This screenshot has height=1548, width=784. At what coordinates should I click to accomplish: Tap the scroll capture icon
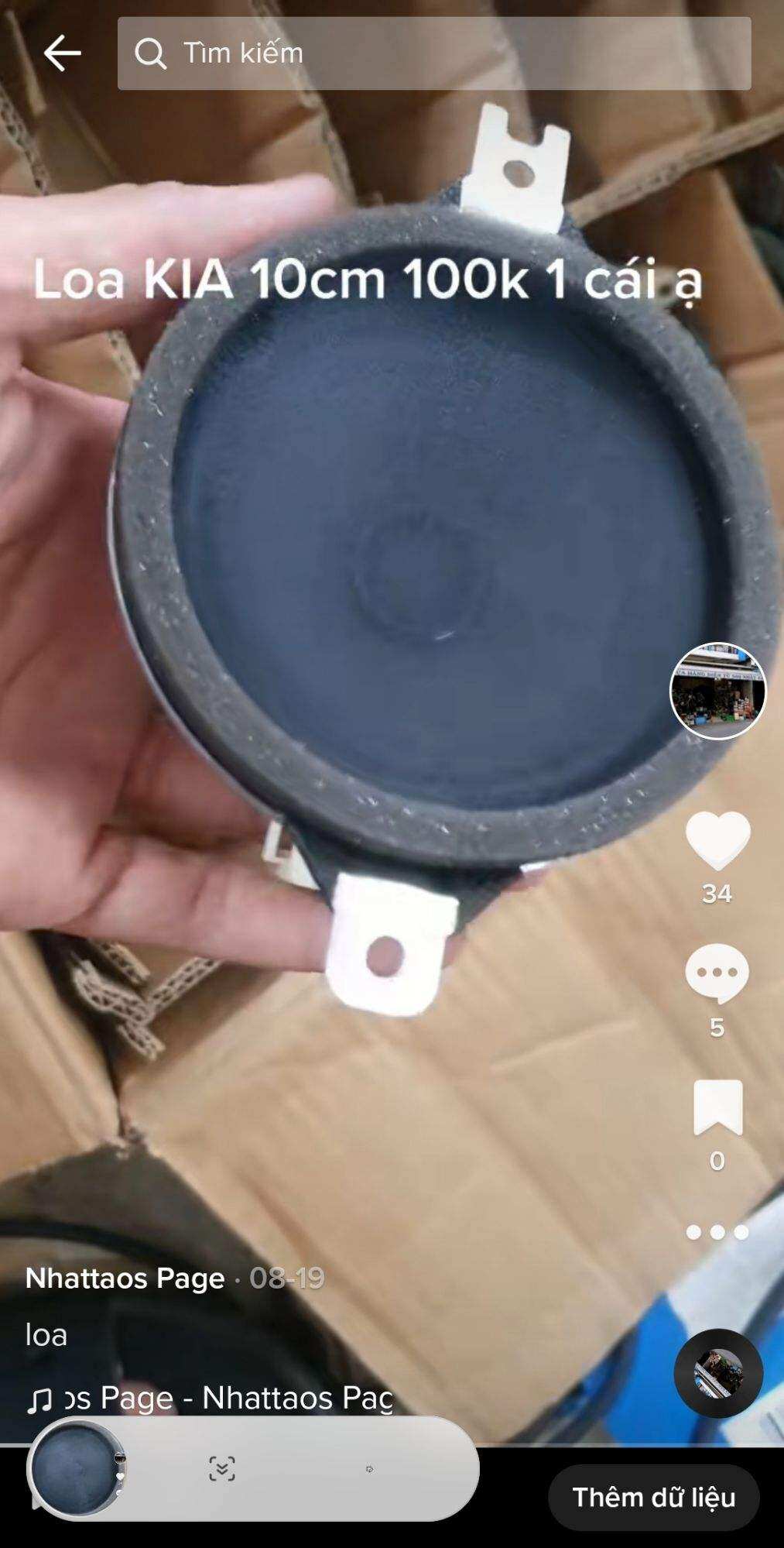pos(222,1468)
